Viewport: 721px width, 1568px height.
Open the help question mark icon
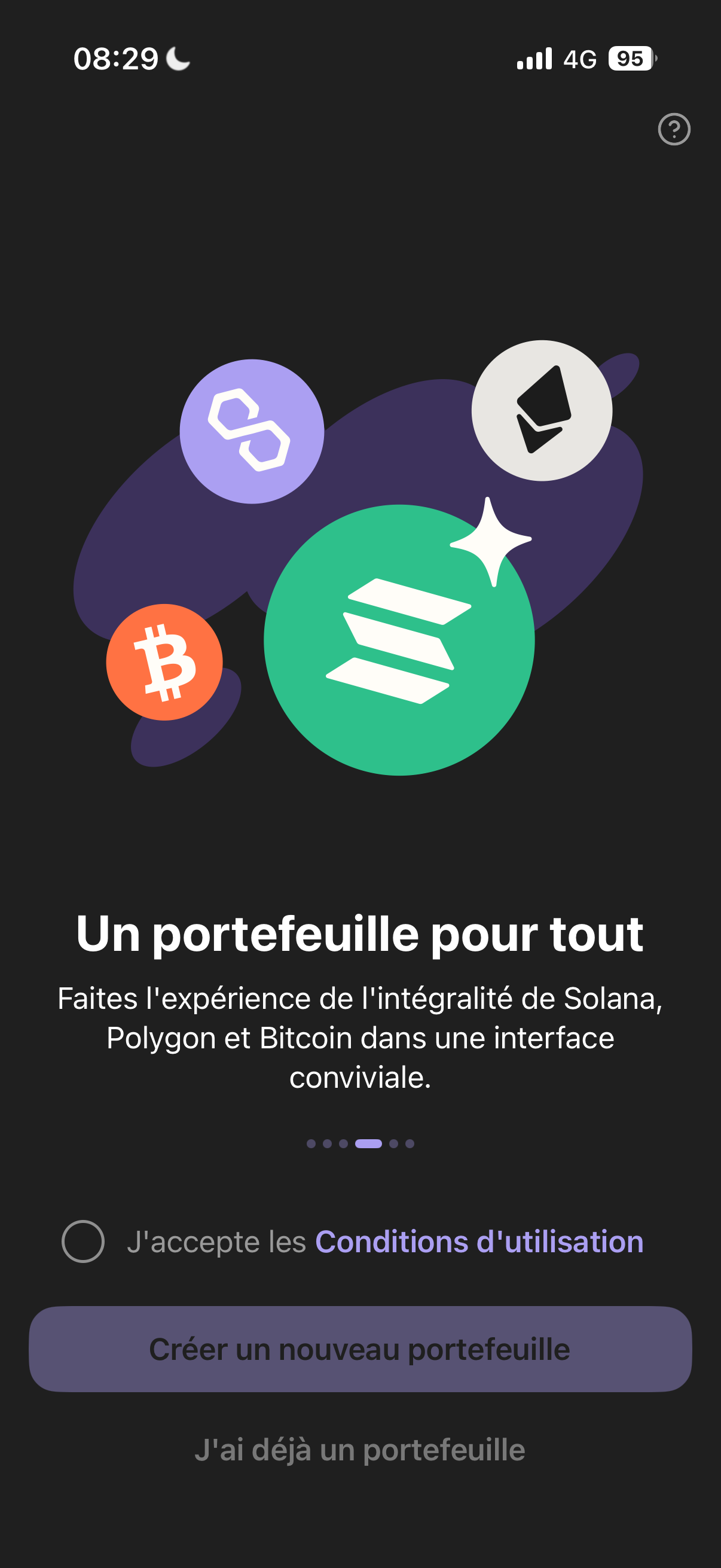click(674, 129)
